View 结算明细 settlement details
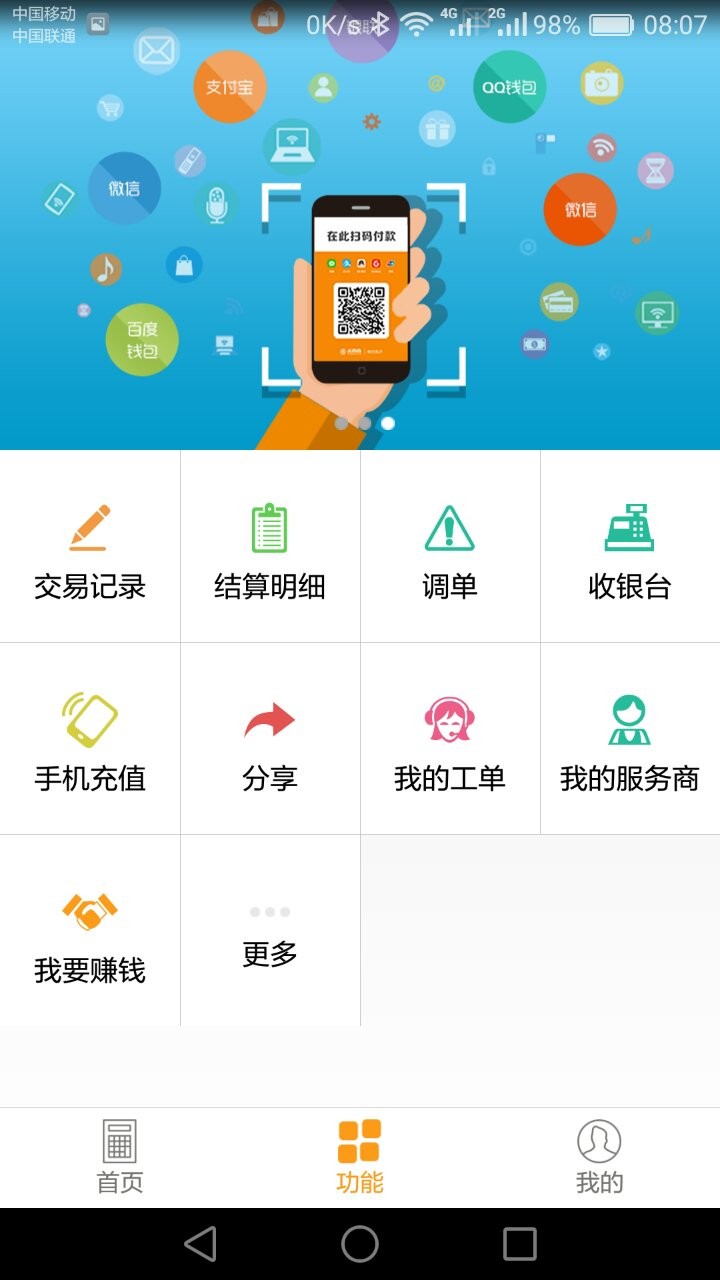The height and width of the screenshot is (1280, 720). point(270,545)
